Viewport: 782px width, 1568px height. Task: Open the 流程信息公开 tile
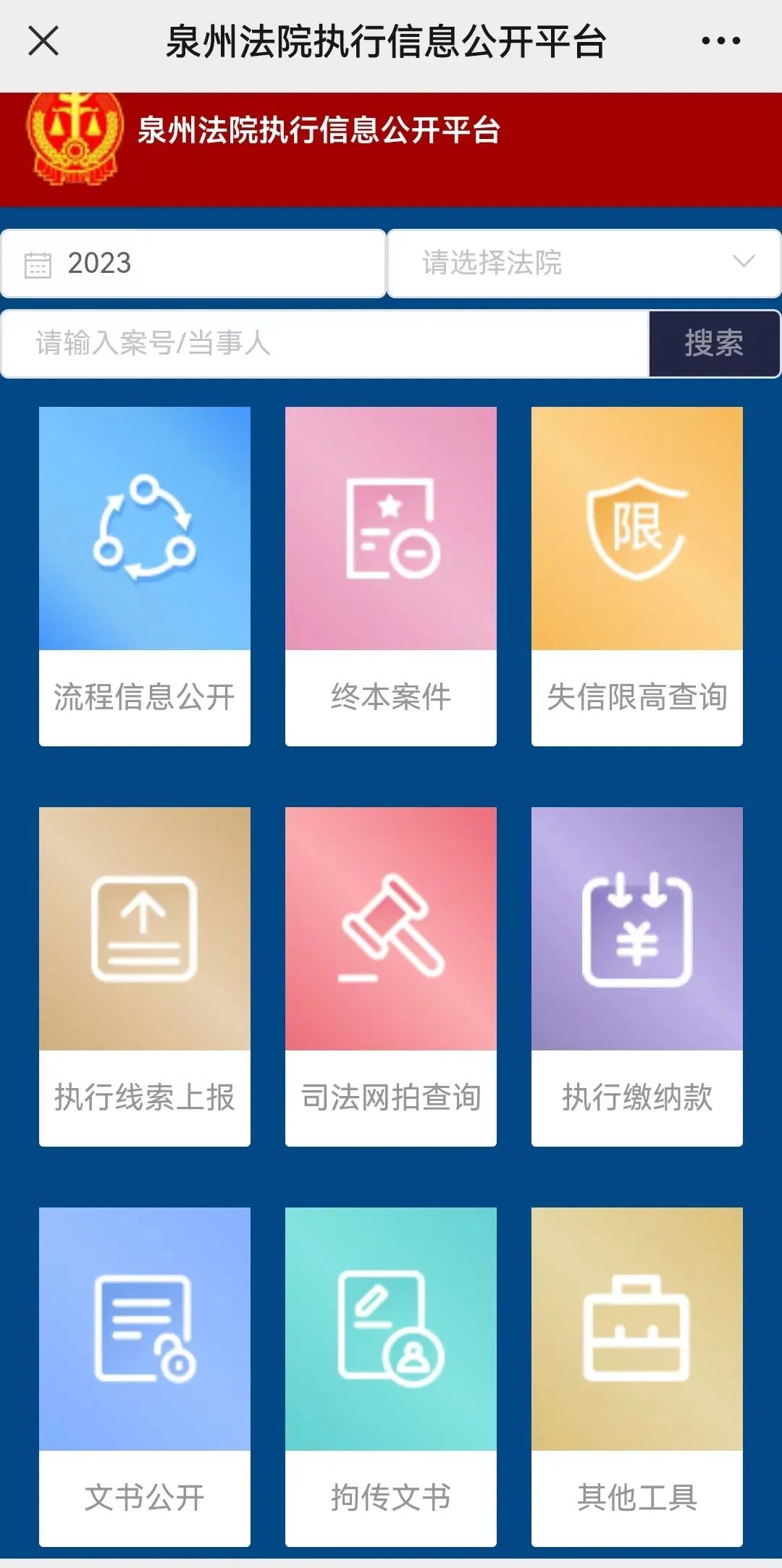[145, 576]
